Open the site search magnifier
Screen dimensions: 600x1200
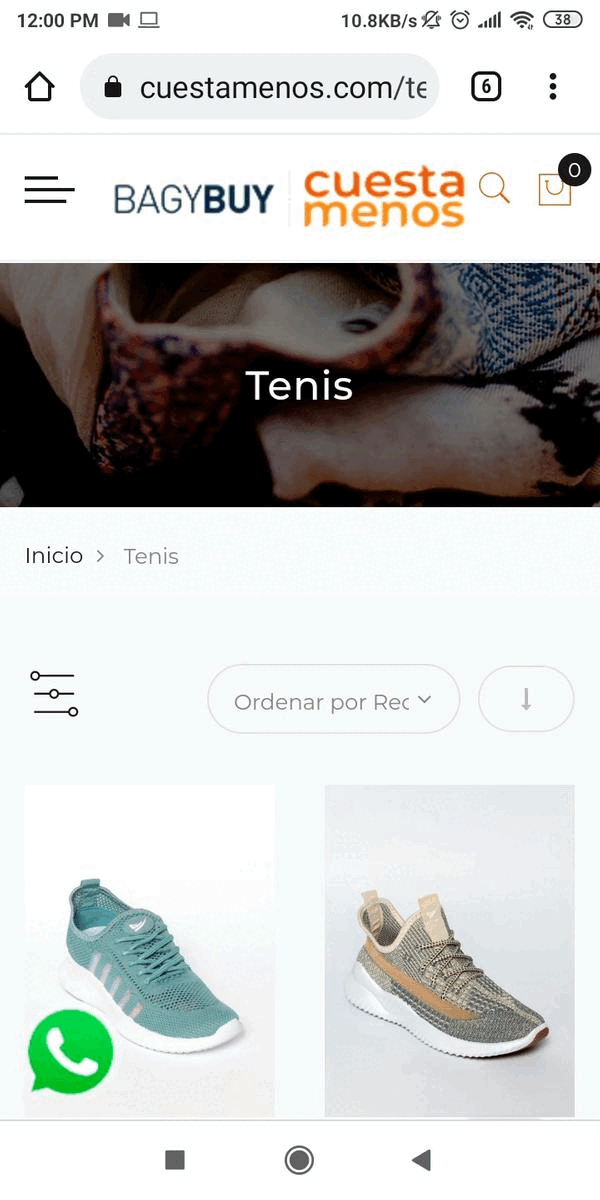click(494, 188)
